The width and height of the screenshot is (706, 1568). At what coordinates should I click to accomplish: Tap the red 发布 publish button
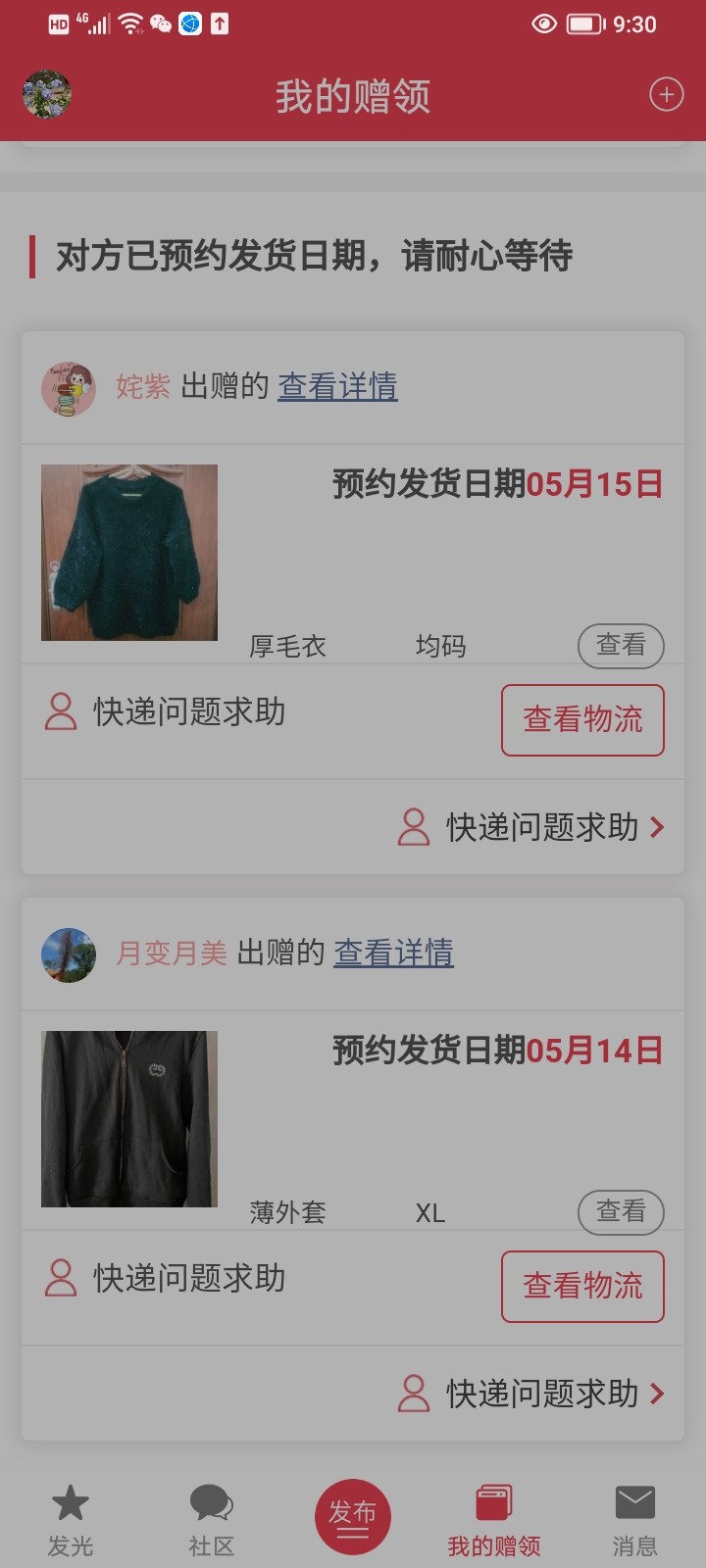pos(353,1516)
